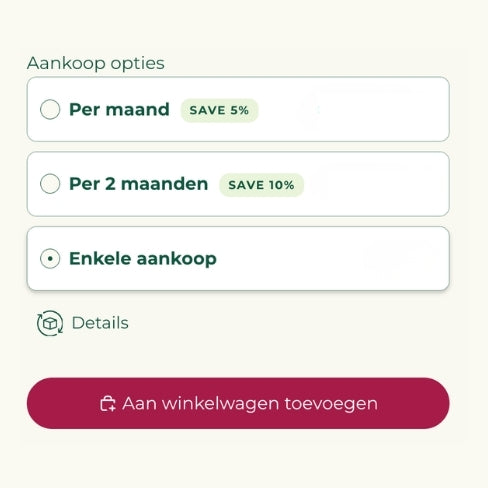Select the Per maand subscription option

coord(238,109)
